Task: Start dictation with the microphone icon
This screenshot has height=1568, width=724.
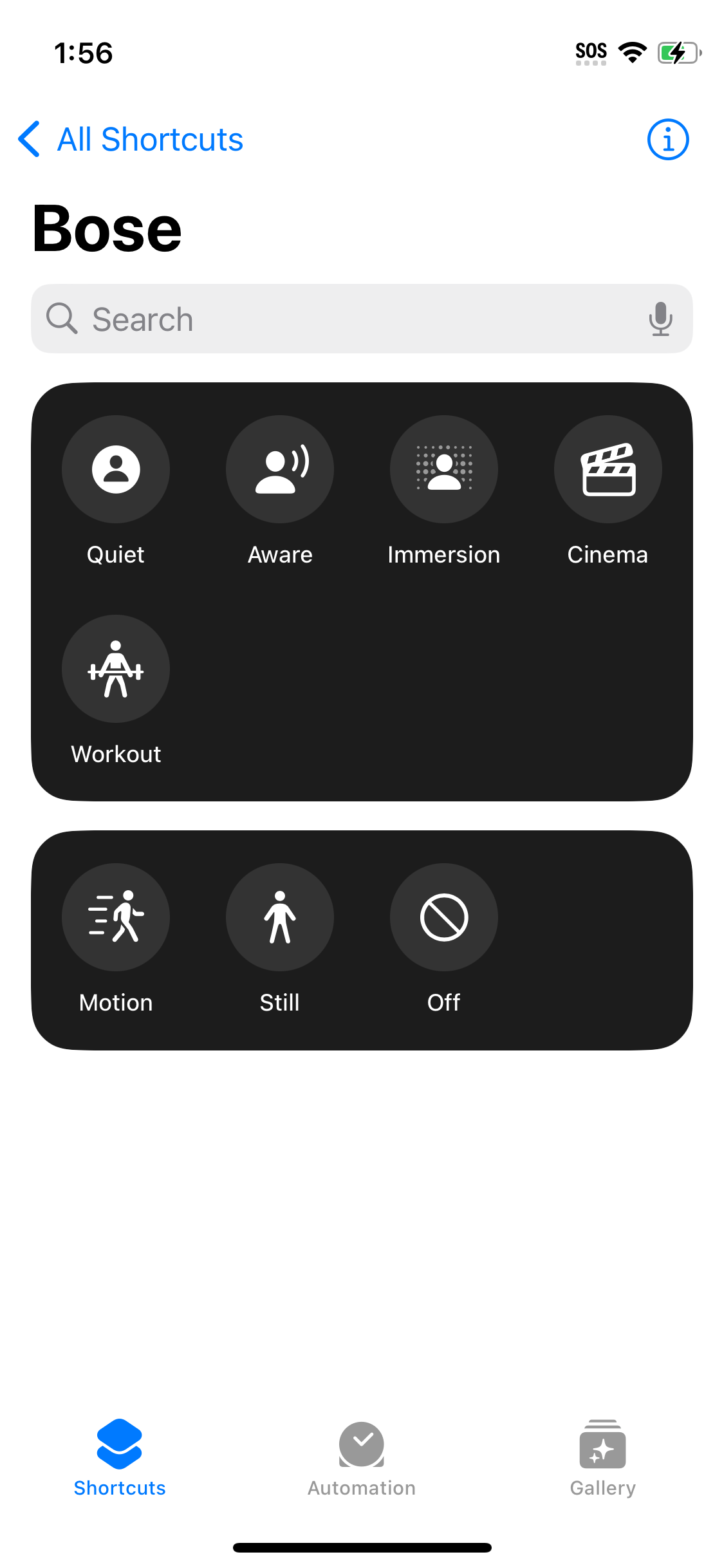Action: click(x=660, y=319)
